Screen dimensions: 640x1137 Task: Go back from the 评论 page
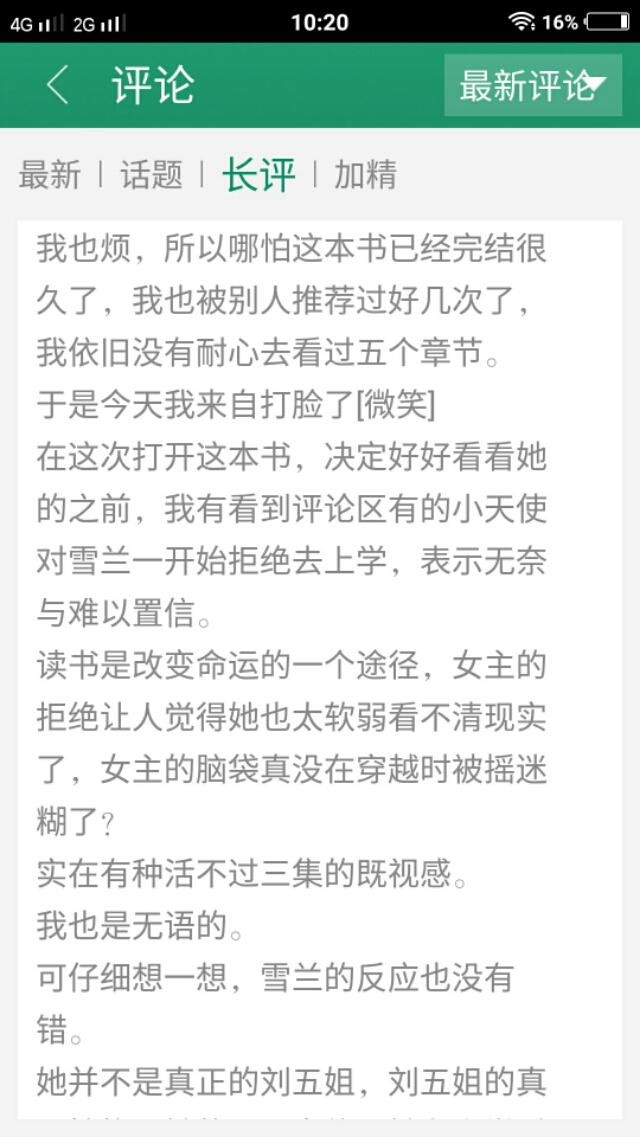pos(58,86)
